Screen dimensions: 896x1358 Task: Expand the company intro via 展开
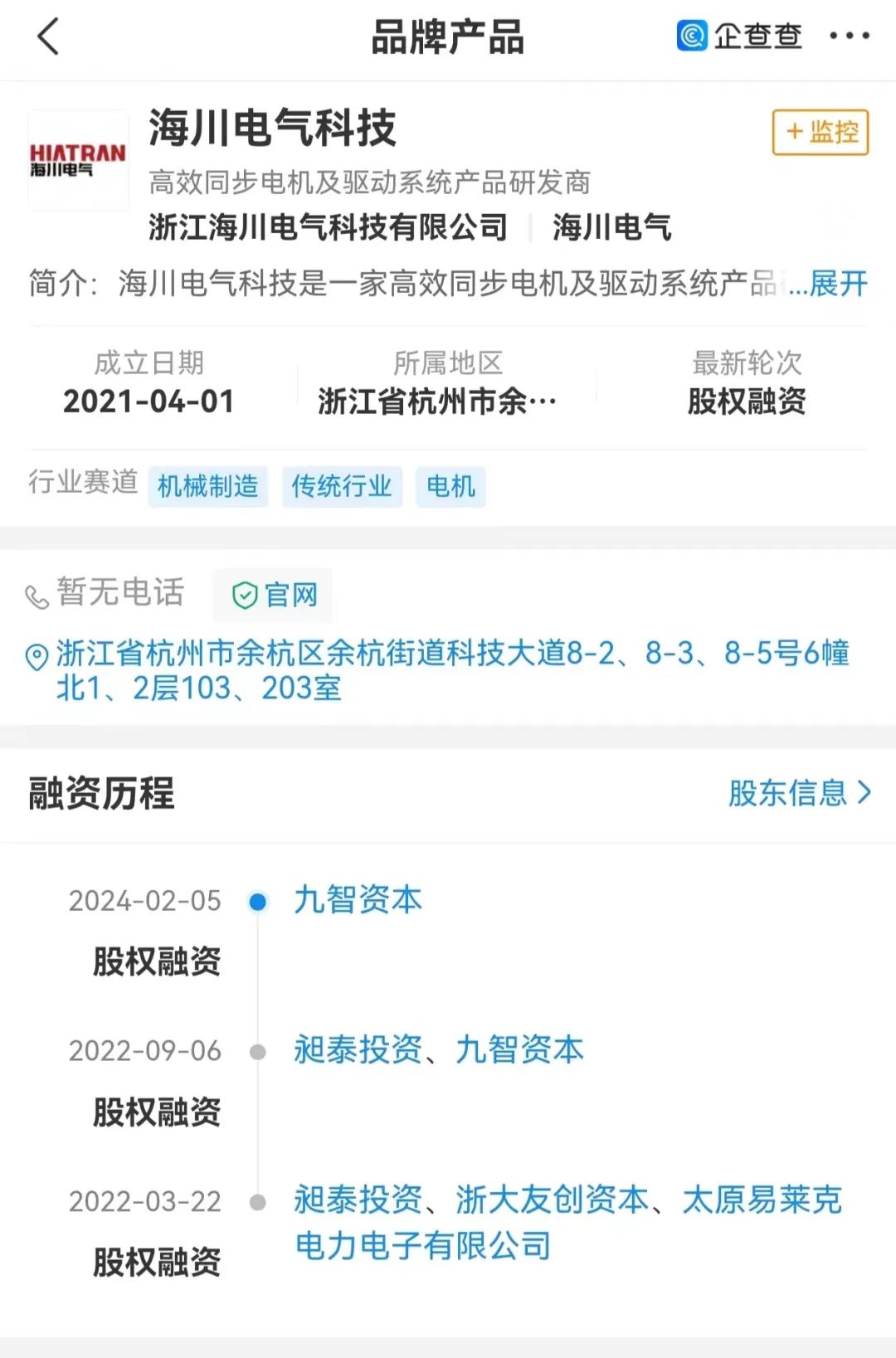point(838,285)
